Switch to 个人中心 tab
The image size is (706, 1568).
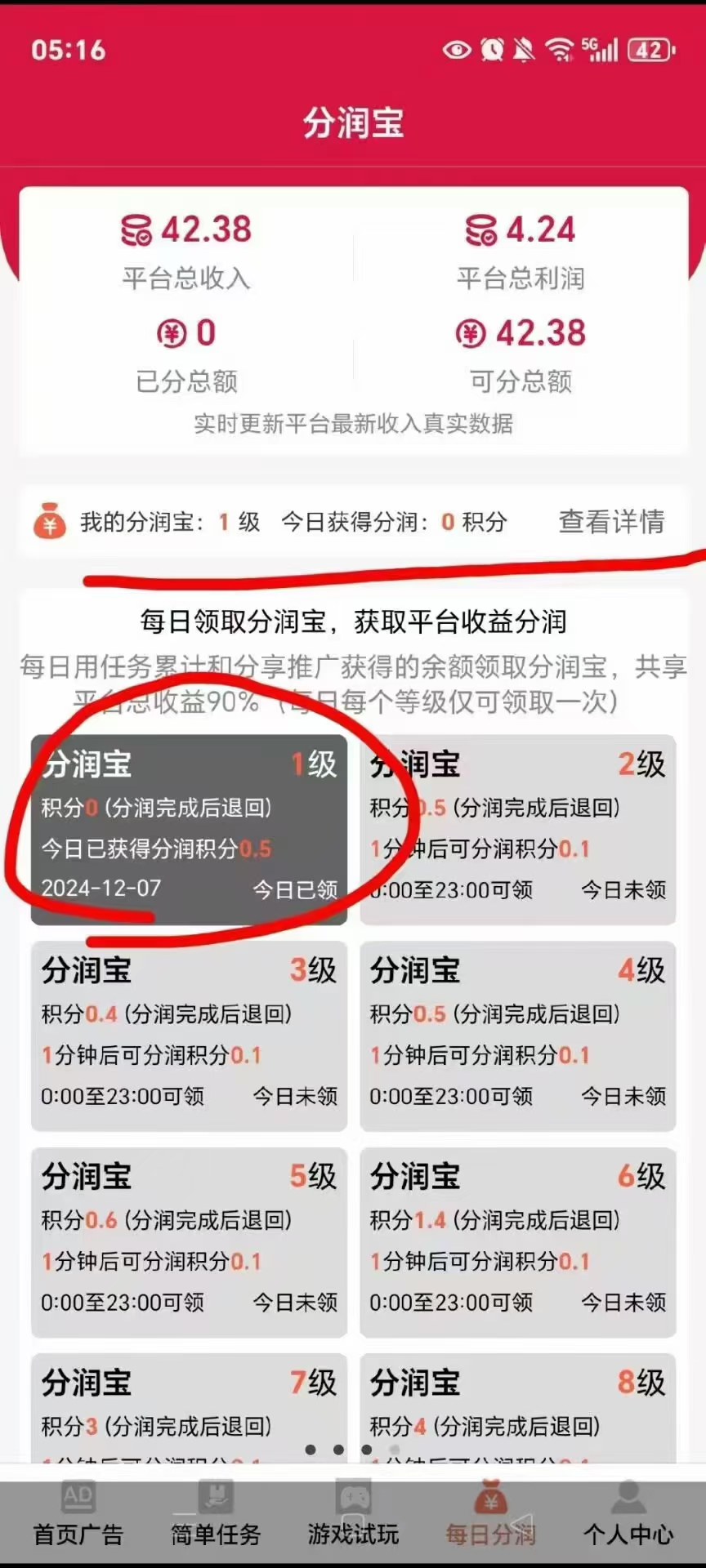point(628,1515)
